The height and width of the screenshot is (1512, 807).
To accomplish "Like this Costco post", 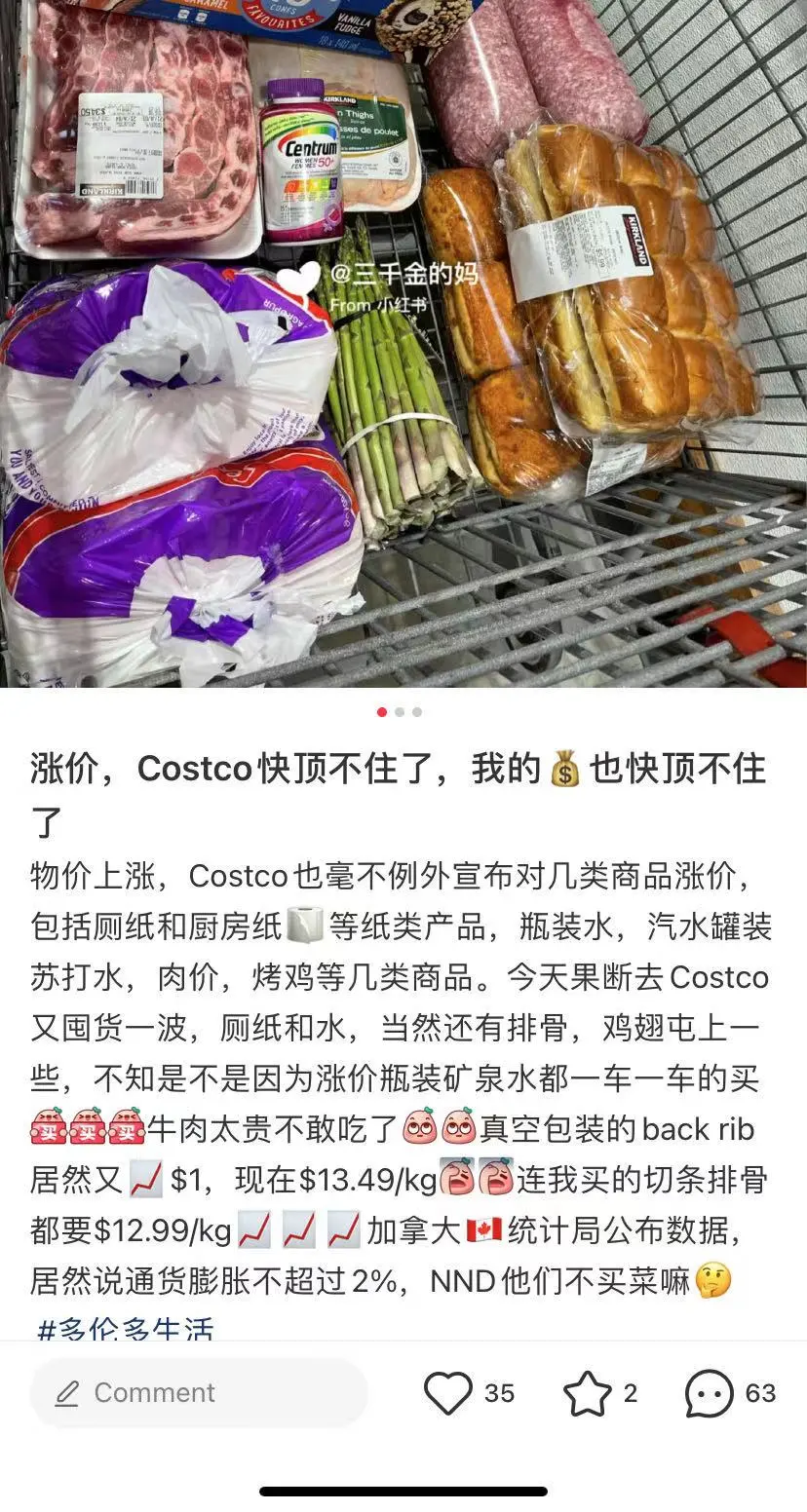I will pos(448,1393).
